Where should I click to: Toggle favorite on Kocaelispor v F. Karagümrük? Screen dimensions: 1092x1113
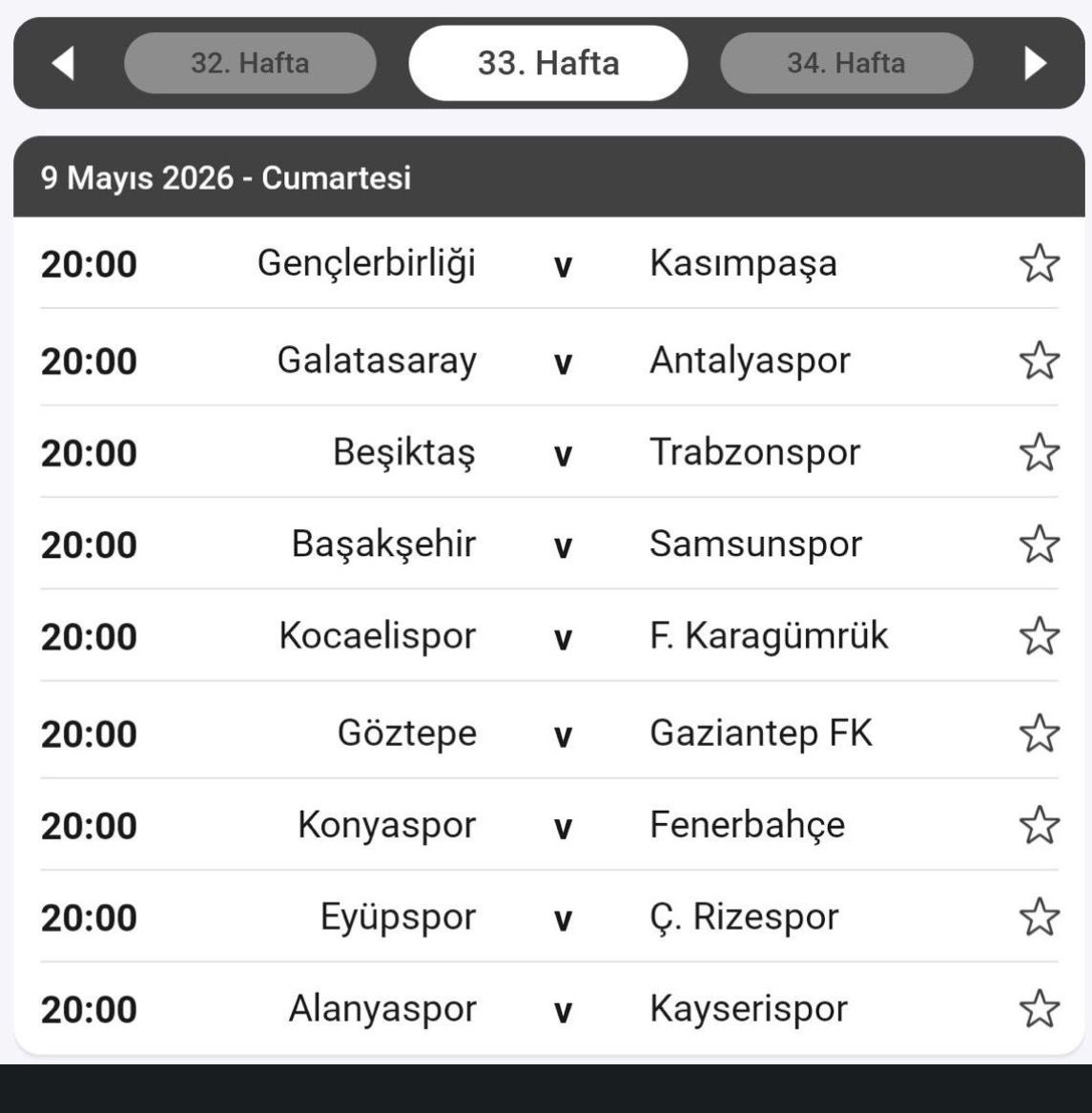click(1040, 637)
